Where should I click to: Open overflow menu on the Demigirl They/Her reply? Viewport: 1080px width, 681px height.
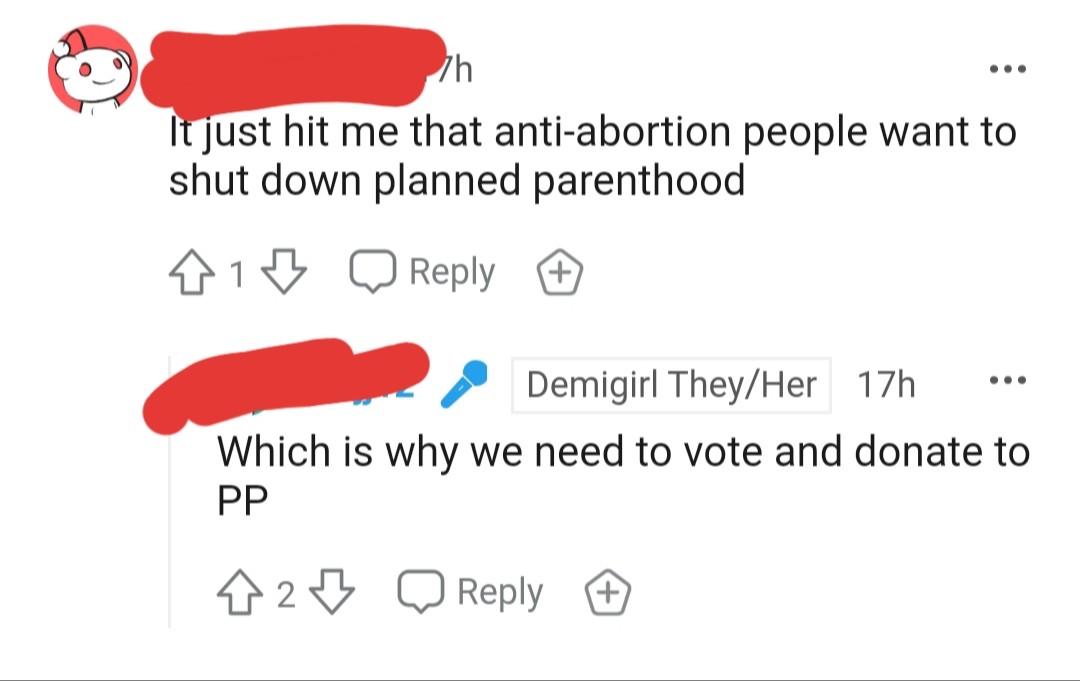(x=1005, y=382)
